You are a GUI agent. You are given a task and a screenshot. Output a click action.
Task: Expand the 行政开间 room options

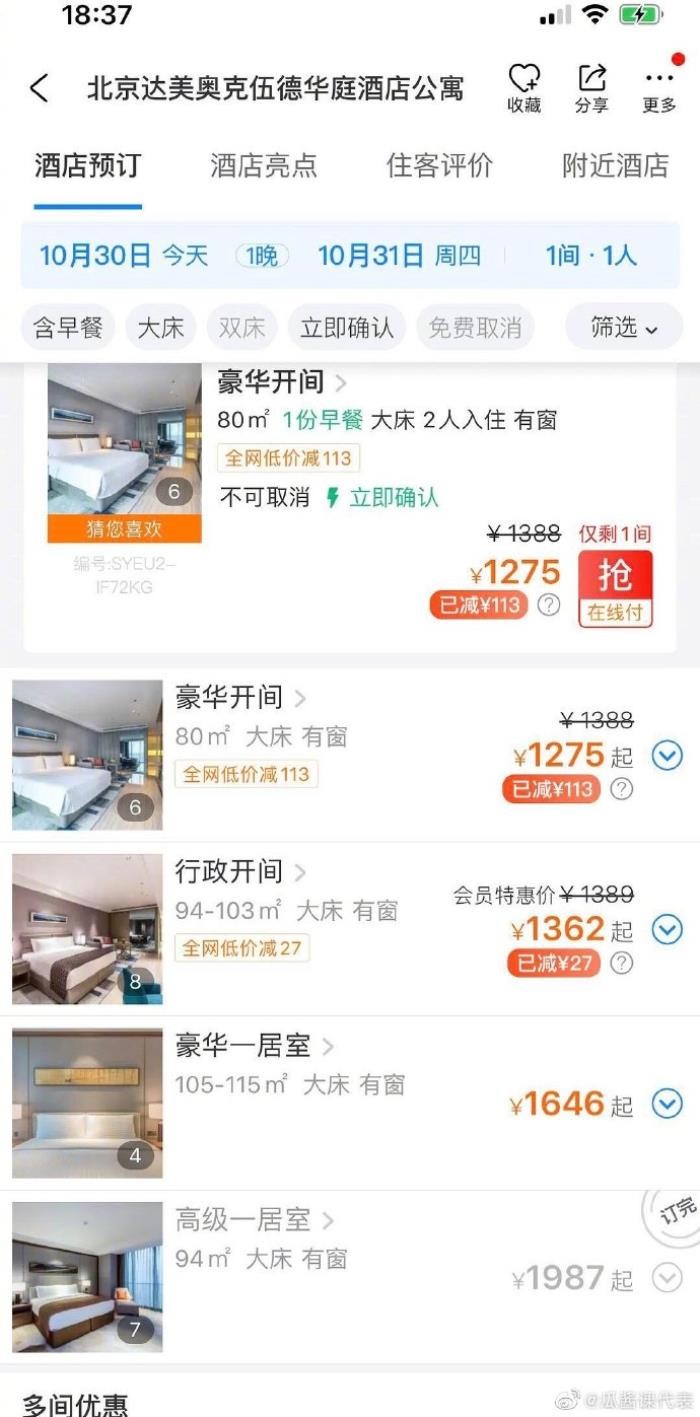coord(666,930)
